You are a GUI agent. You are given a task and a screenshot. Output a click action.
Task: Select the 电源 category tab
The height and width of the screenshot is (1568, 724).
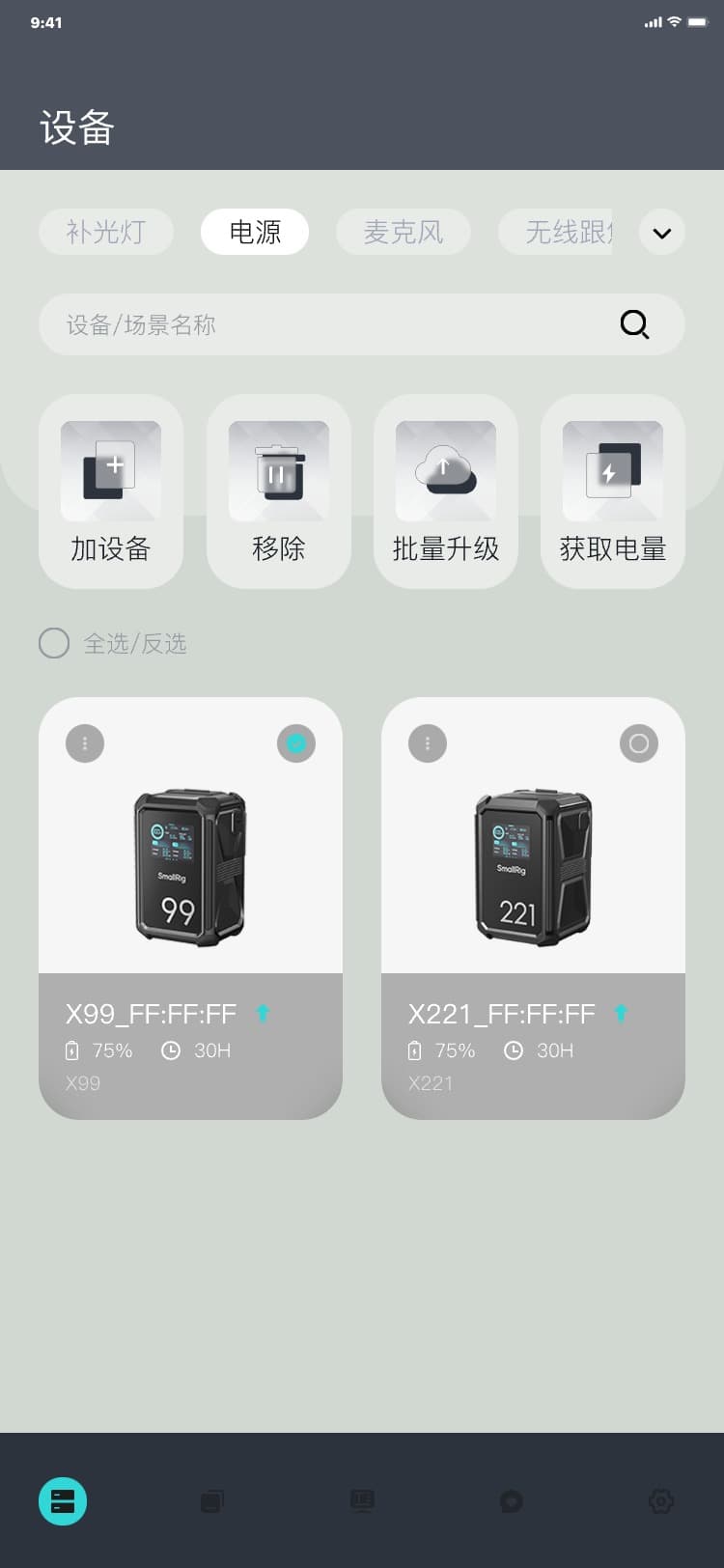255,233
